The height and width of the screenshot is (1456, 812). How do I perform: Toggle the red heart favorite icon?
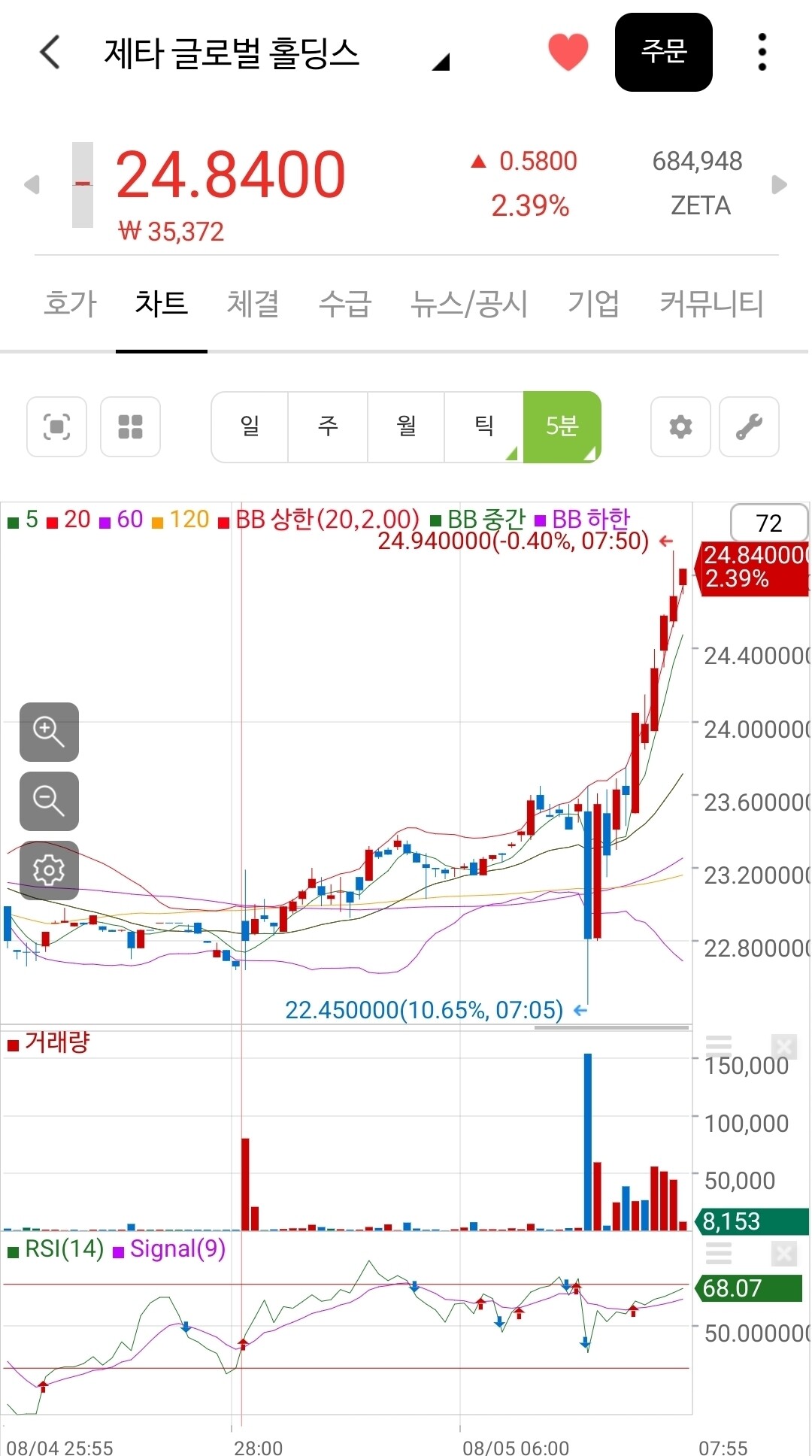(568, 52)
